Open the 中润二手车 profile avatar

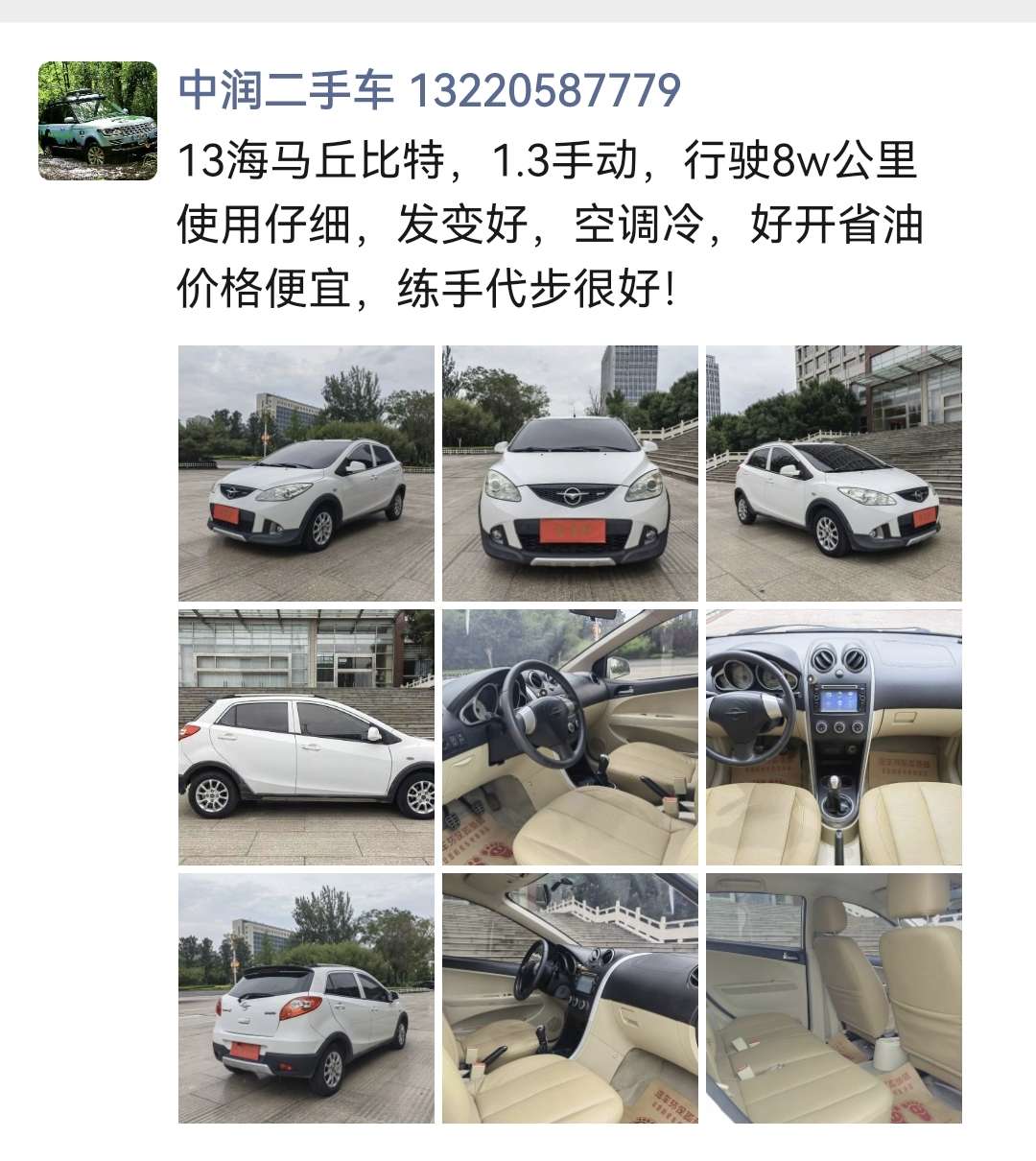(x=97, y=121)
